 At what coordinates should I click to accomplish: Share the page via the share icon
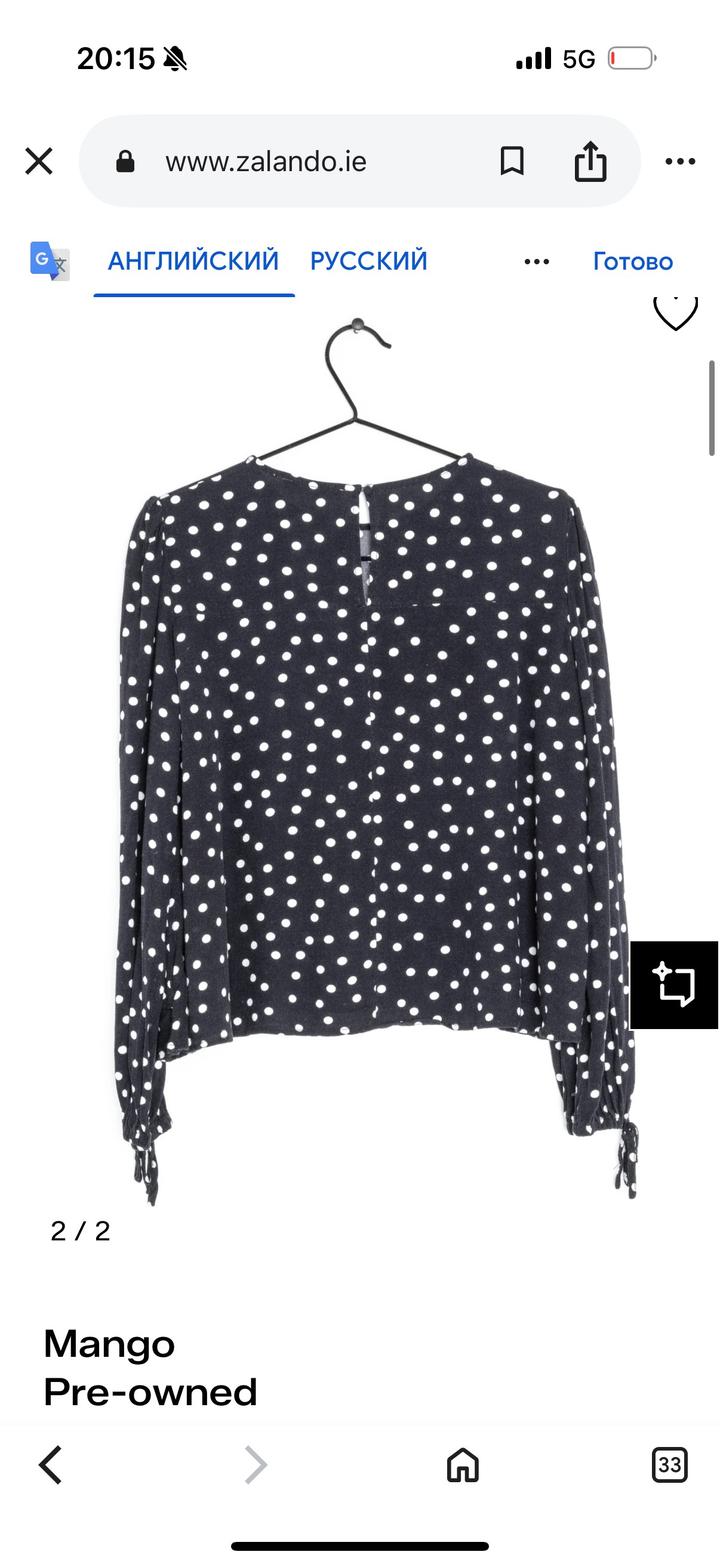coord(591,161)
